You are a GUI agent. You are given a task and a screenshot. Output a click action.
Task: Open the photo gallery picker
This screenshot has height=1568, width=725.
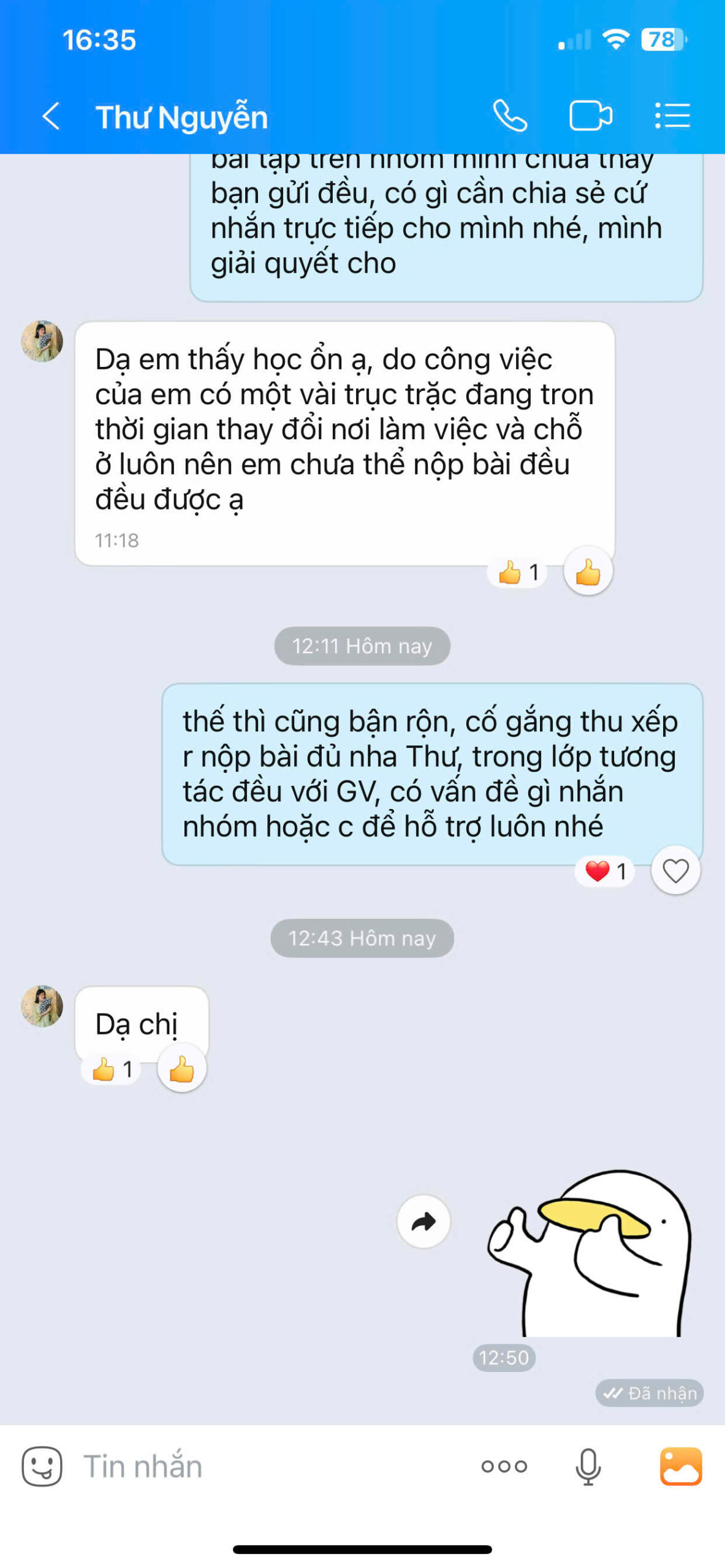point(680,1466)
